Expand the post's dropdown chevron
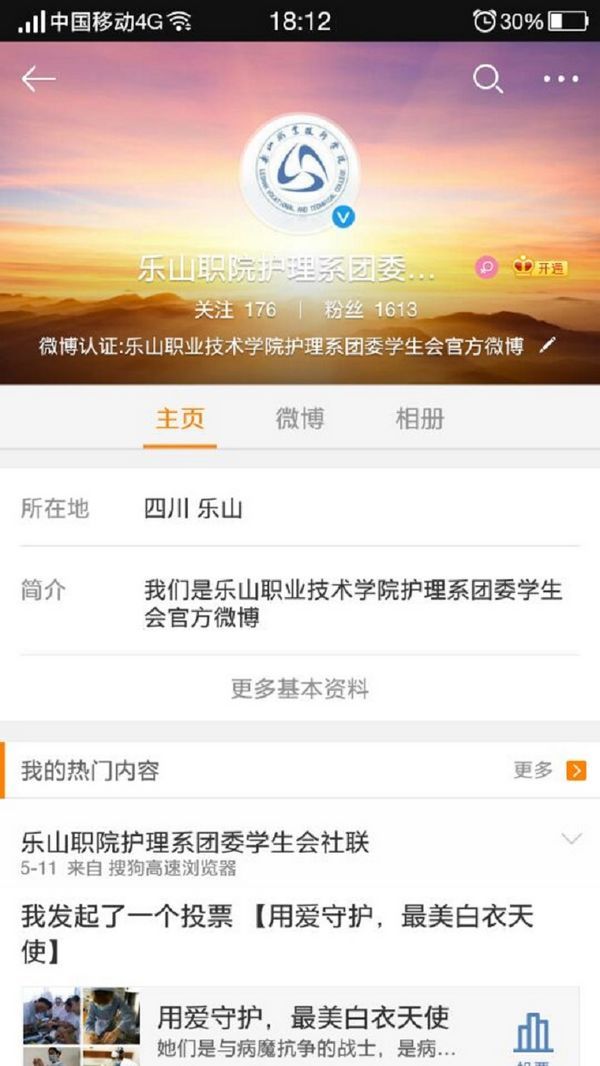Viewport: 600px width, 1066px height. [x=571, y=839]
